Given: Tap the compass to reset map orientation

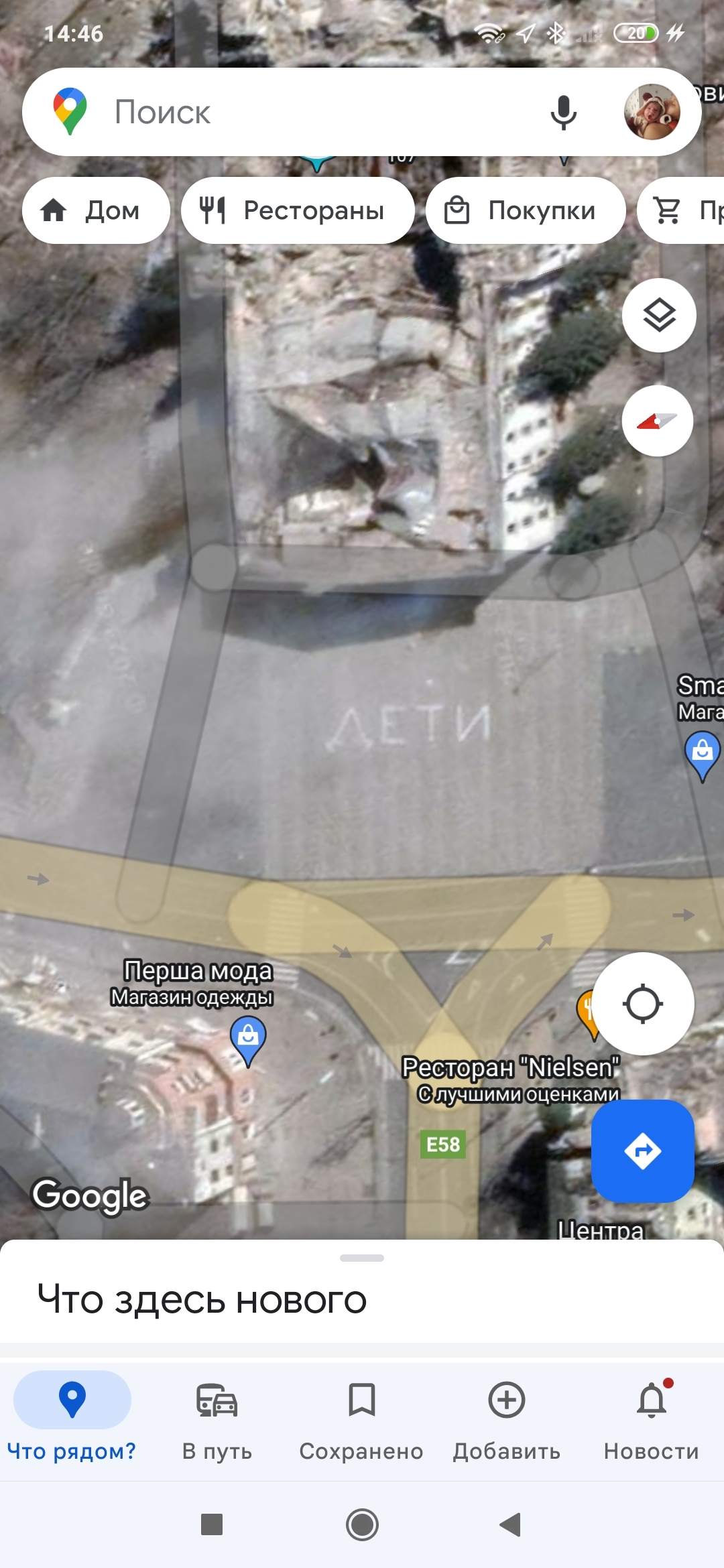Looking at the screenshot, I should [x=657, y=421].
